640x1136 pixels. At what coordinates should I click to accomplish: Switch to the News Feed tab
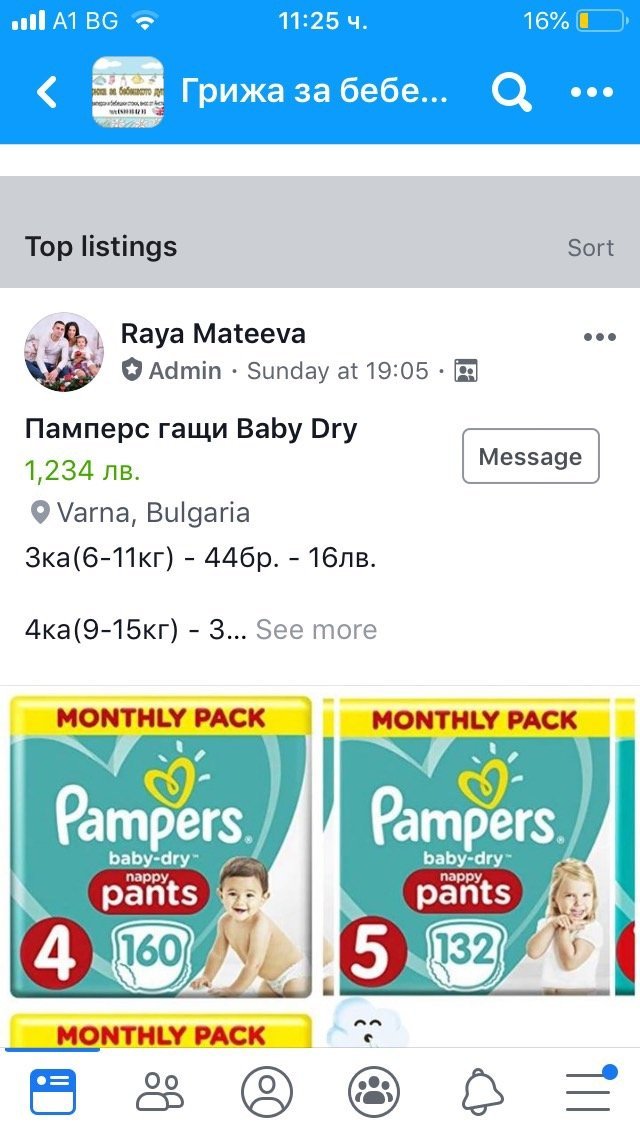[52, 1091]
